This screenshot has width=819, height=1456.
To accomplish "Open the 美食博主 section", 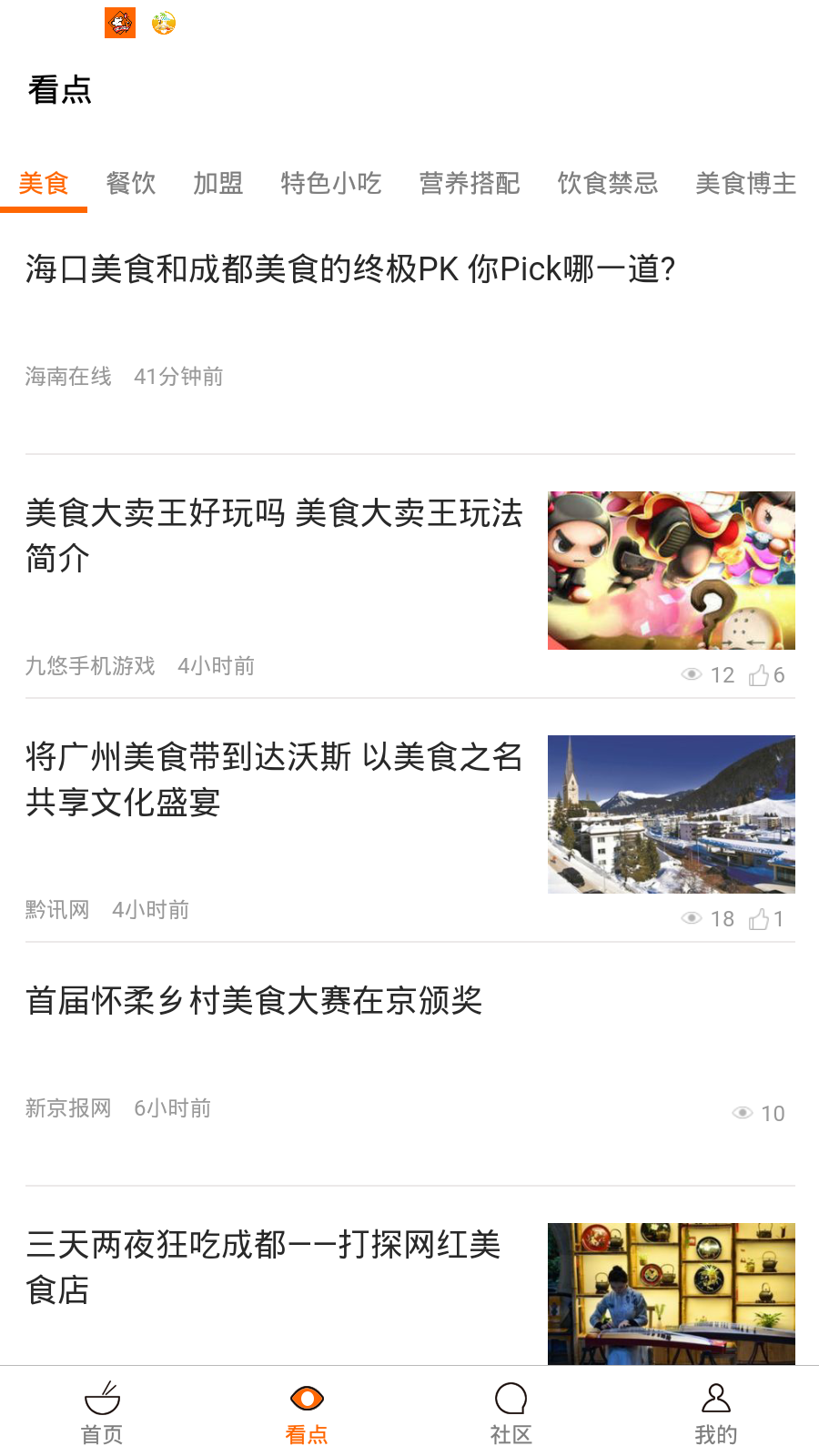I will (745, 183).
